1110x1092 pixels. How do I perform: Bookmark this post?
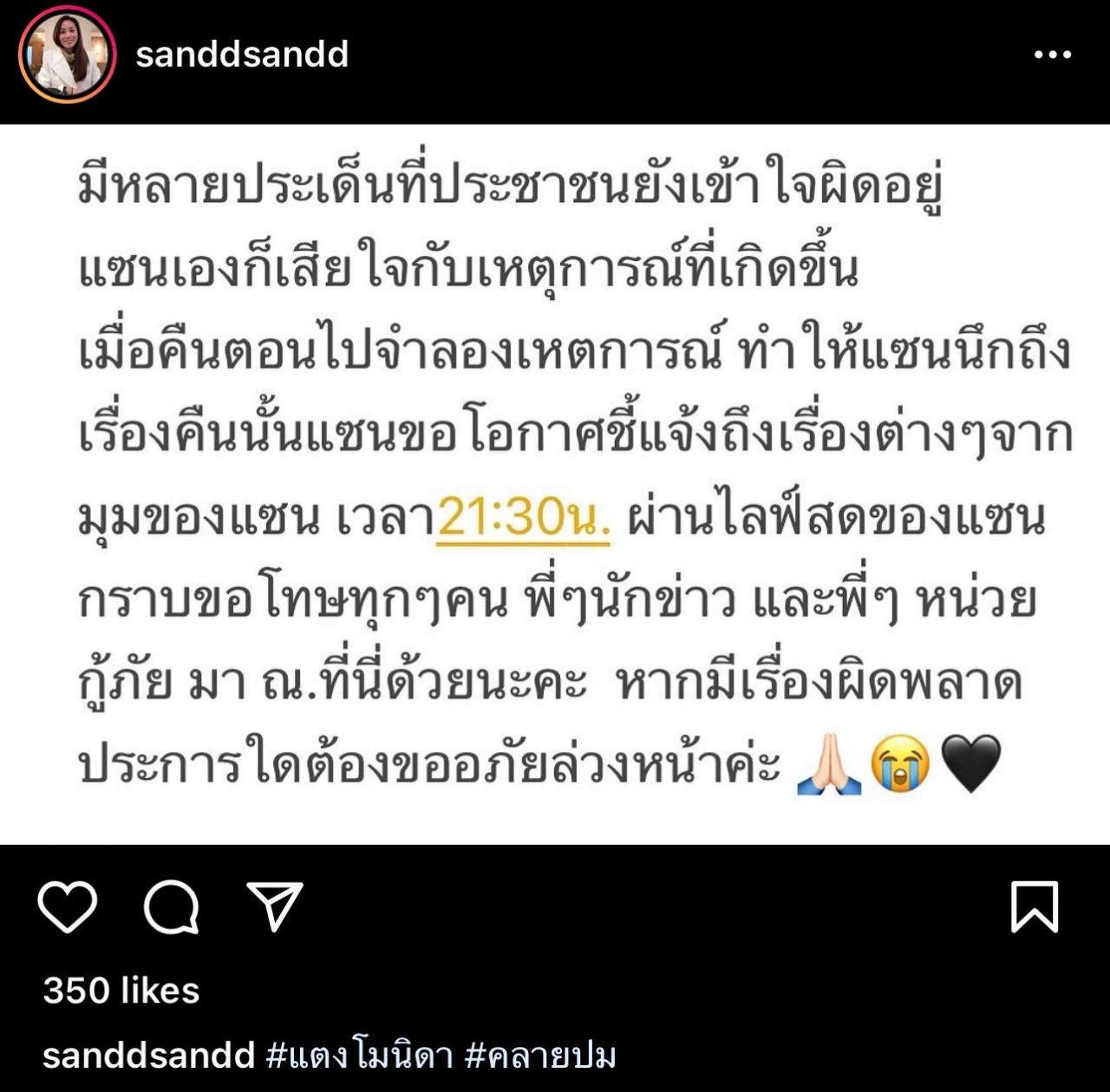[x=1035, y=906]
